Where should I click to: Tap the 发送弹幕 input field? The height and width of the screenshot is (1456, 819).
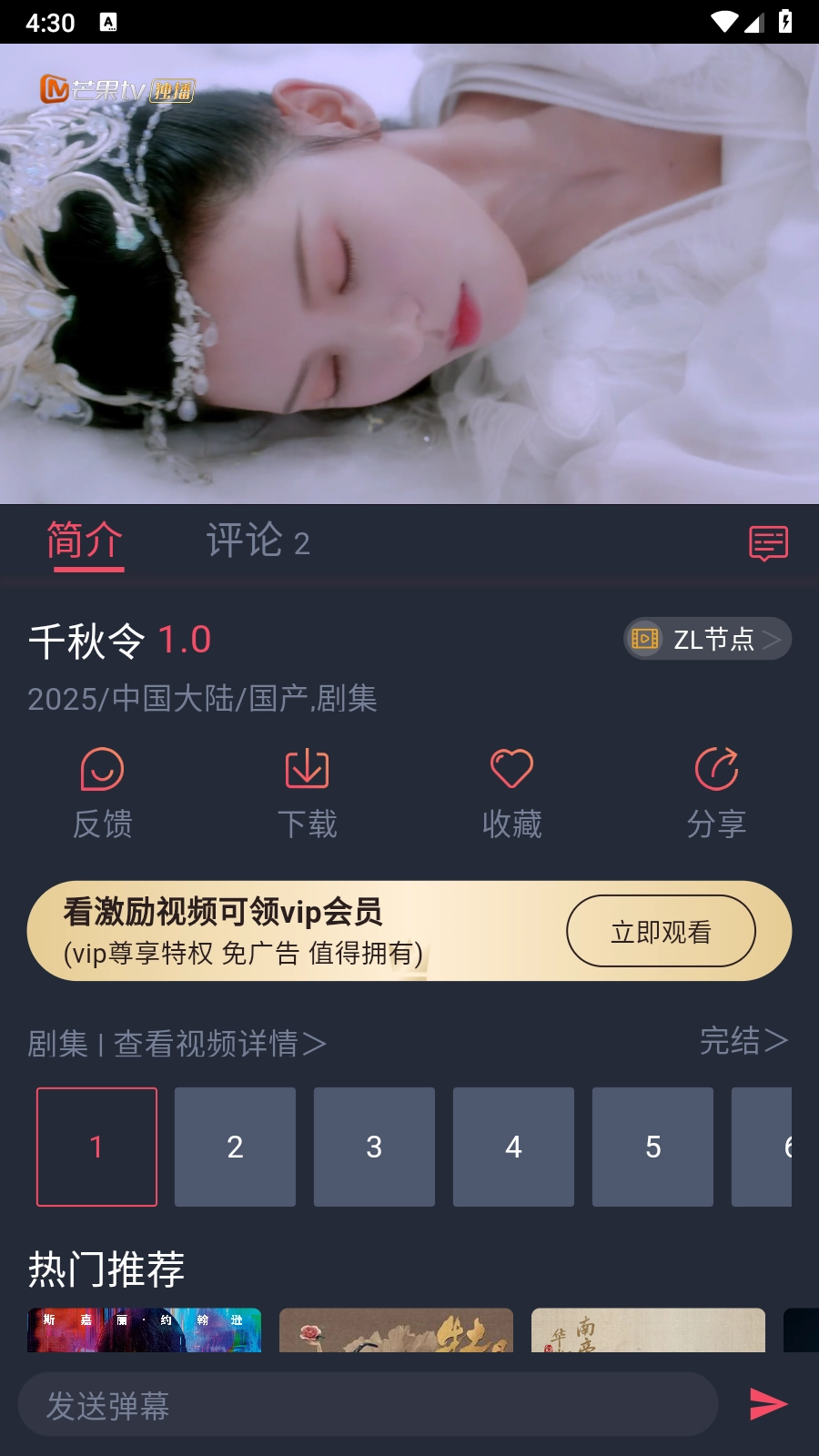(x=273, y=1404)
